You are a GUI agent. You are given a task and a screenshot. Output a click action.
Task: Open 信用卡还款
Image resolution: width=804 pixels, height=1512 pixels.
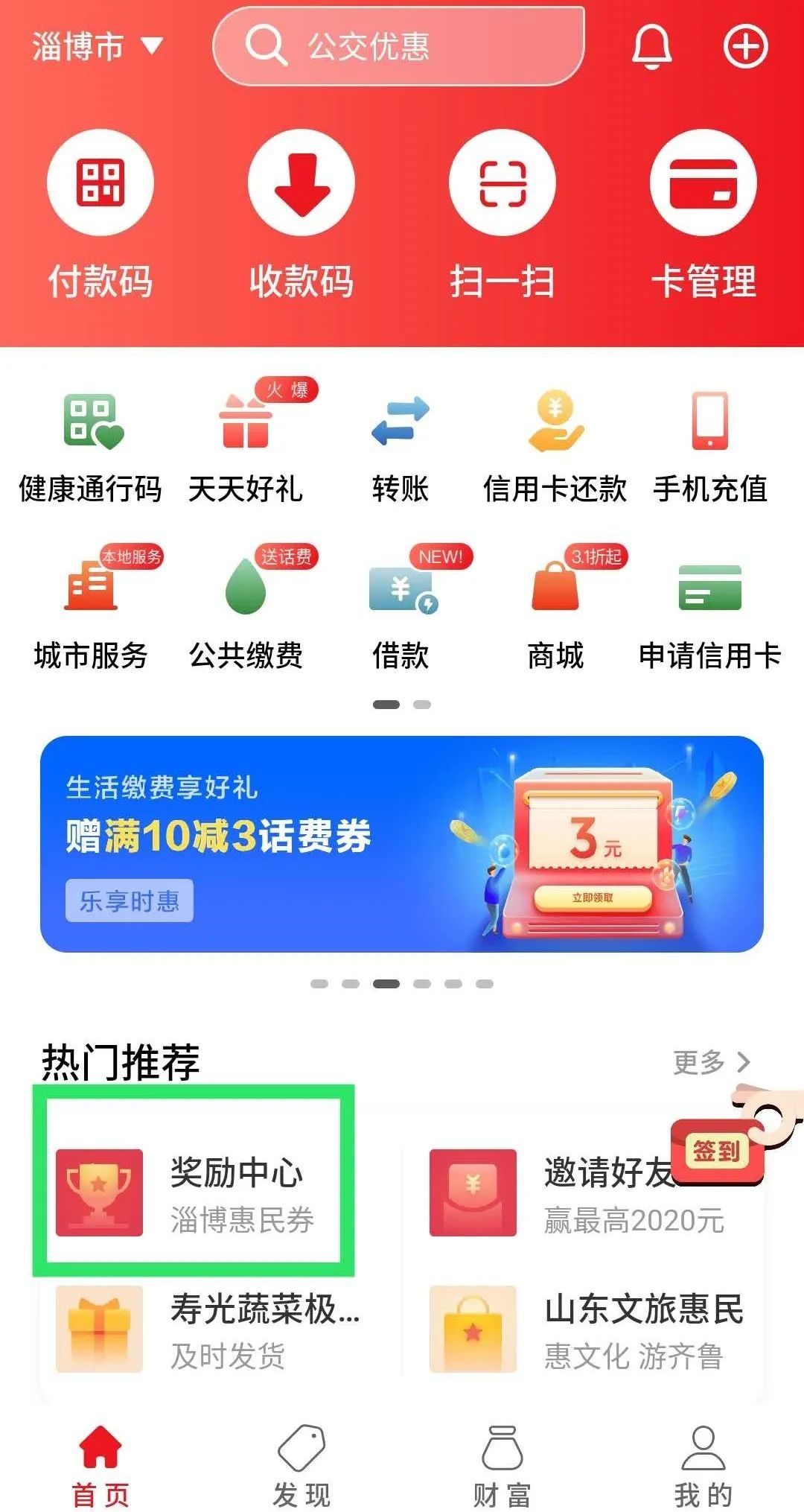point(555,447)
